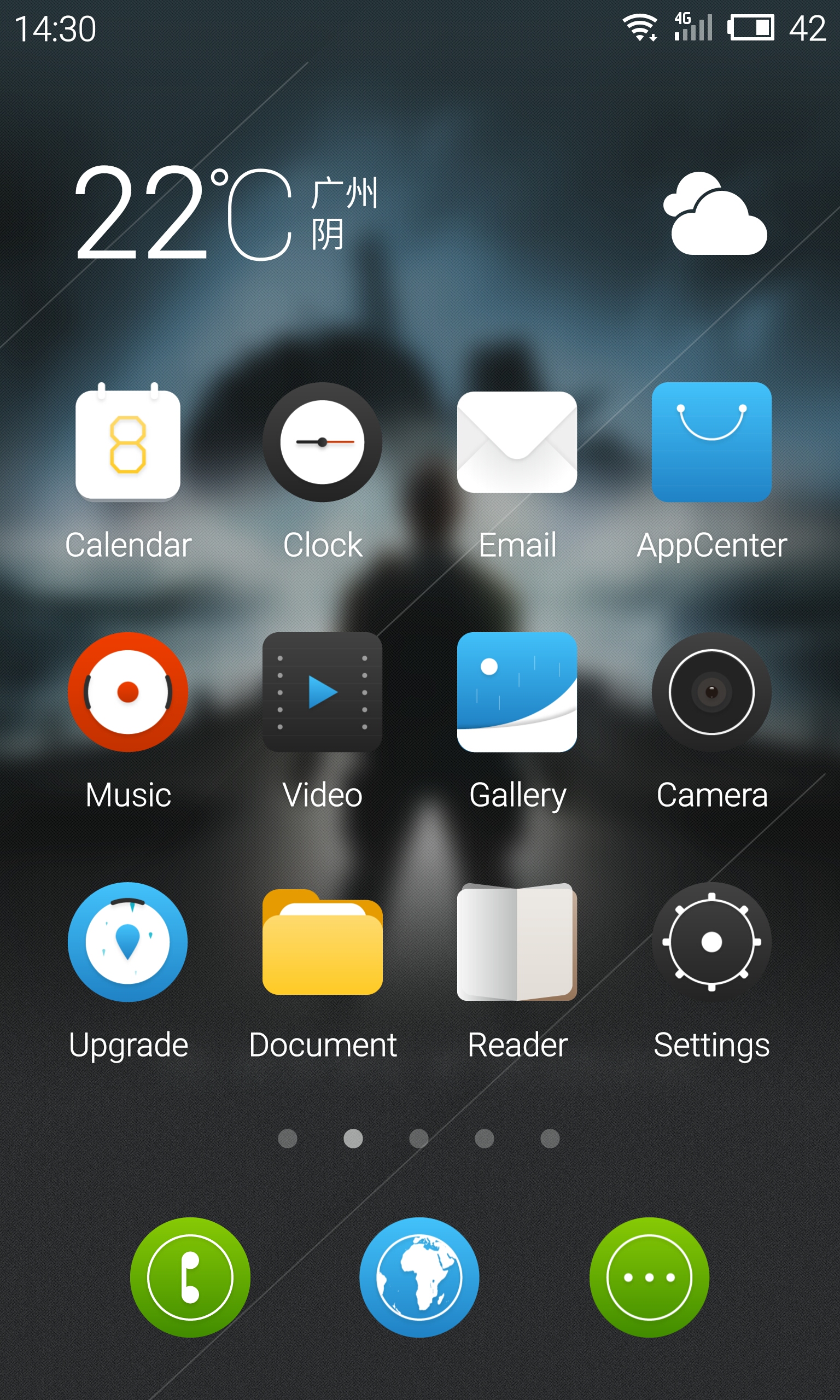Launch the globe browser in the dock
Screen dimensions: 840x1400
pyautogui.click(x=419, y=1277)
